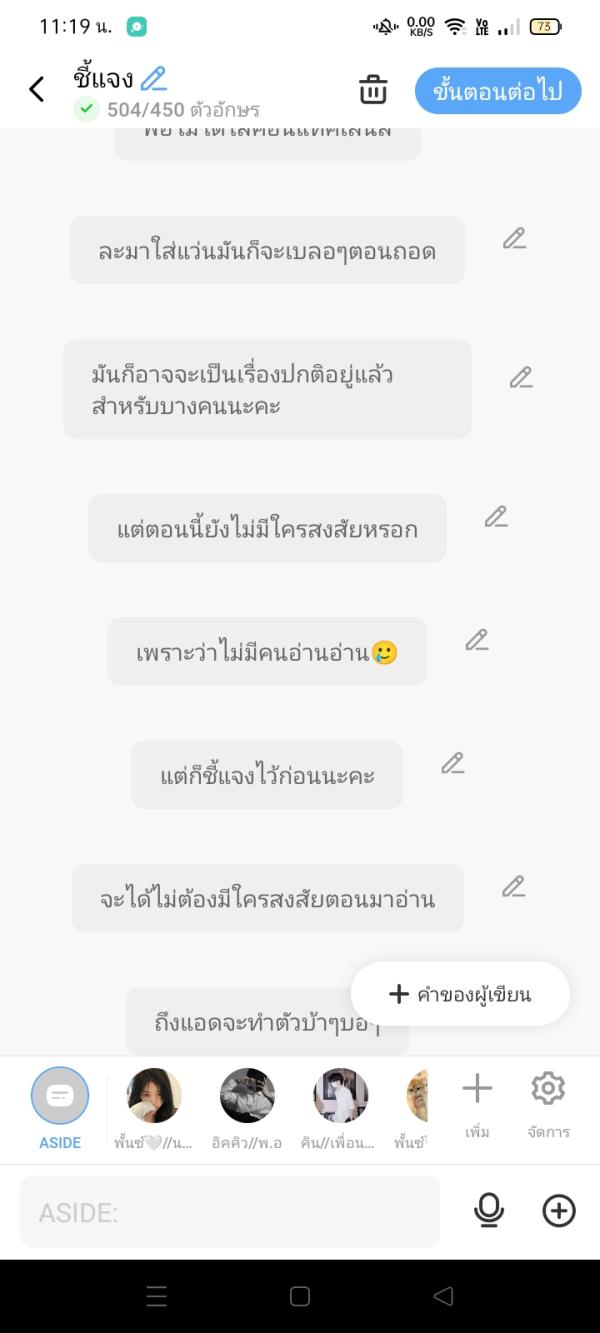Select character พั้นช์ with mask photo
This screenshot has height=1333, width=600.
pos(154,1097)
